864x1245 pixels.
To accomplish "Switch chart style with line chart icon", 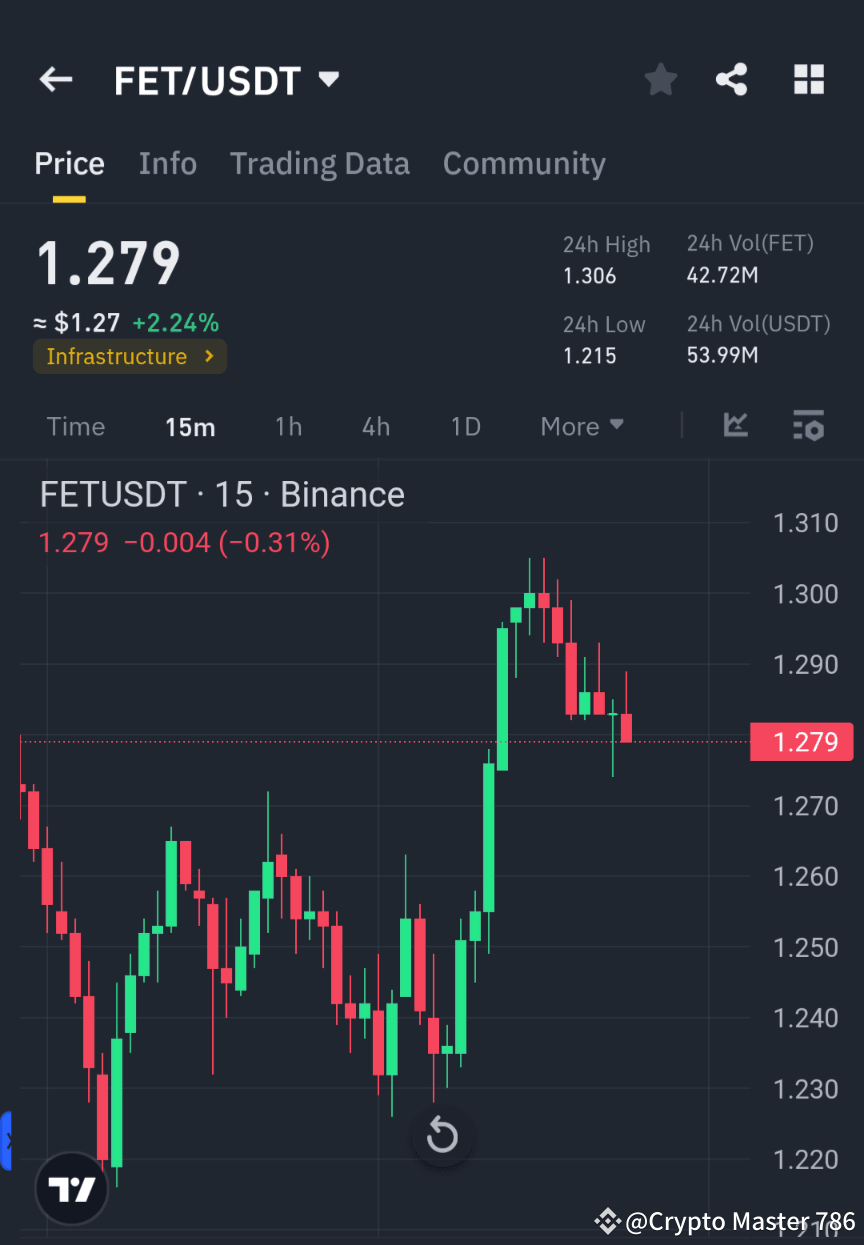I will pyautogui.click(x=736, y=426).
